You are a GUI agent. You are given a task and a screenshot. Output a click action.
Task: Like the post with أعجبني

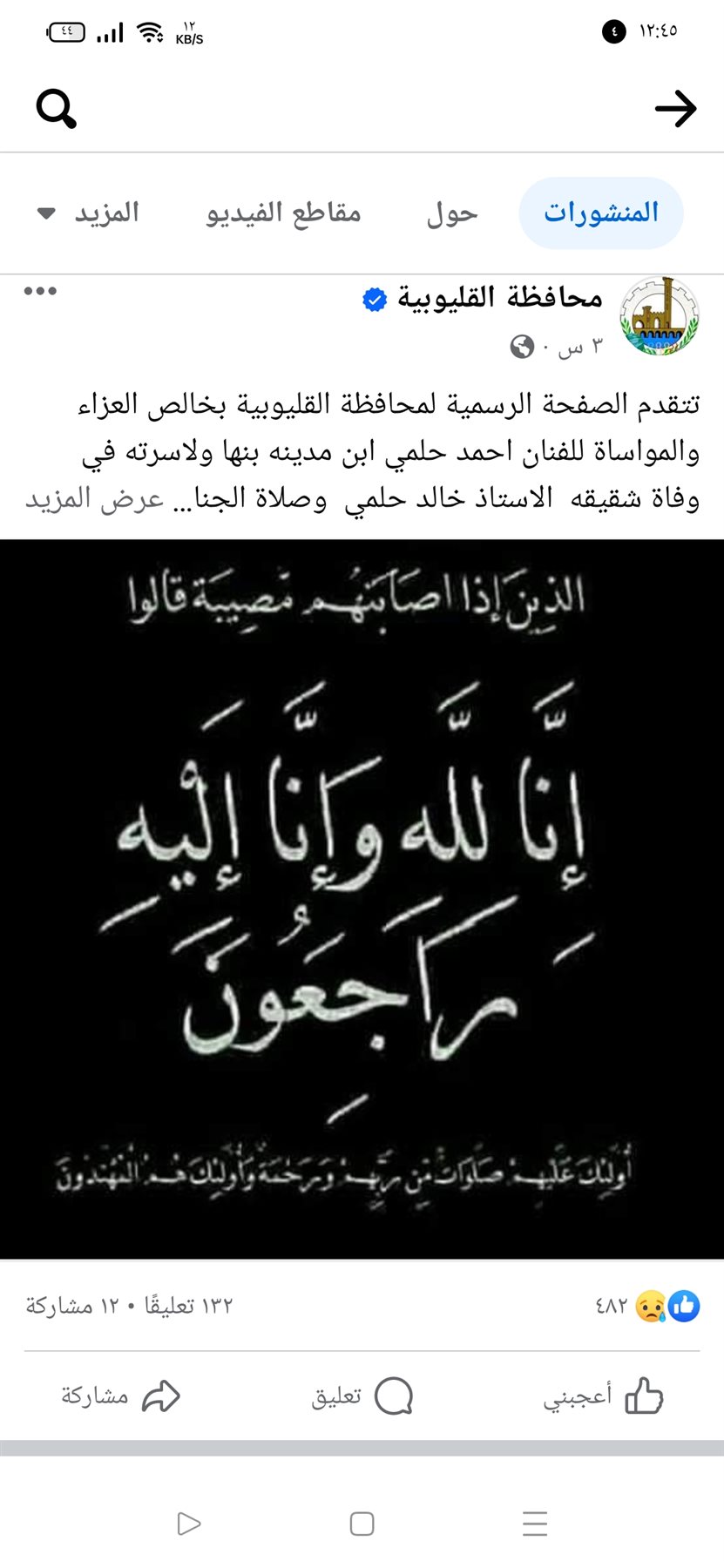point(603,1396)
